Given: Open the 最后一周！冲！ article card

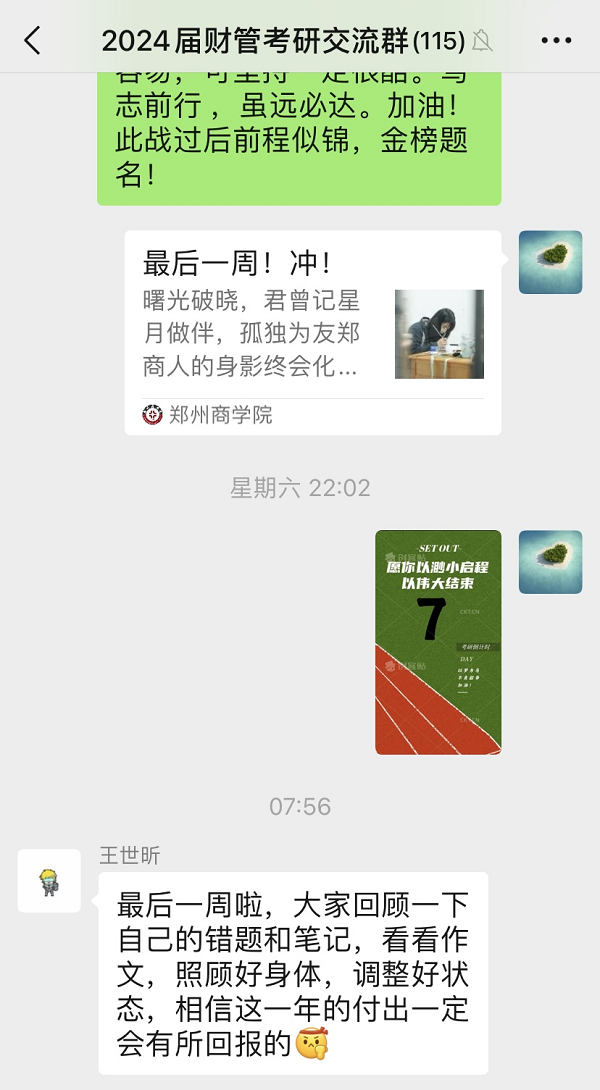Looking at the screenshot, I should 312,332.
